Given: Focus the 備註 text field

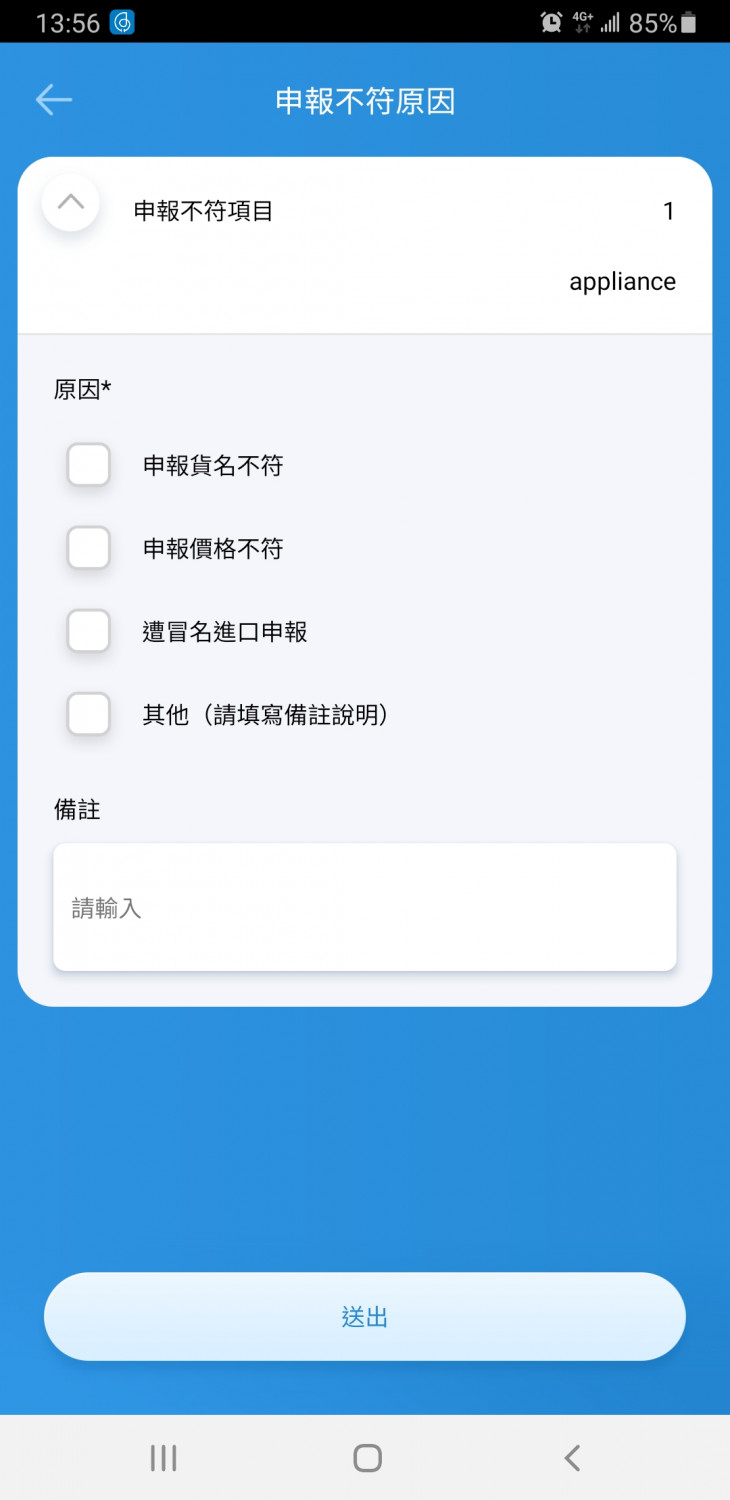Looking at the screenshot, I should (365, 907).
